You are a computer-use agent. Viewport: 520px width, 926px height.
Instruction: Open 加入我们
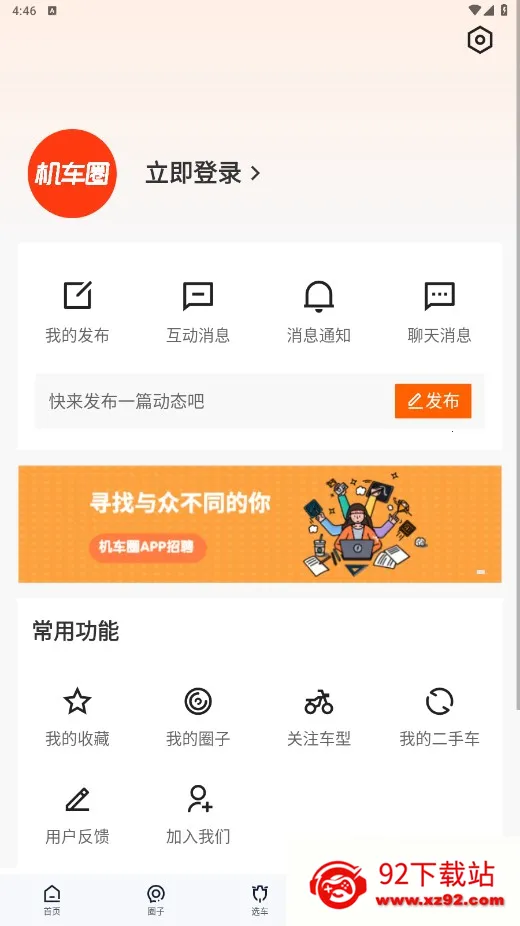click(198, 815)
